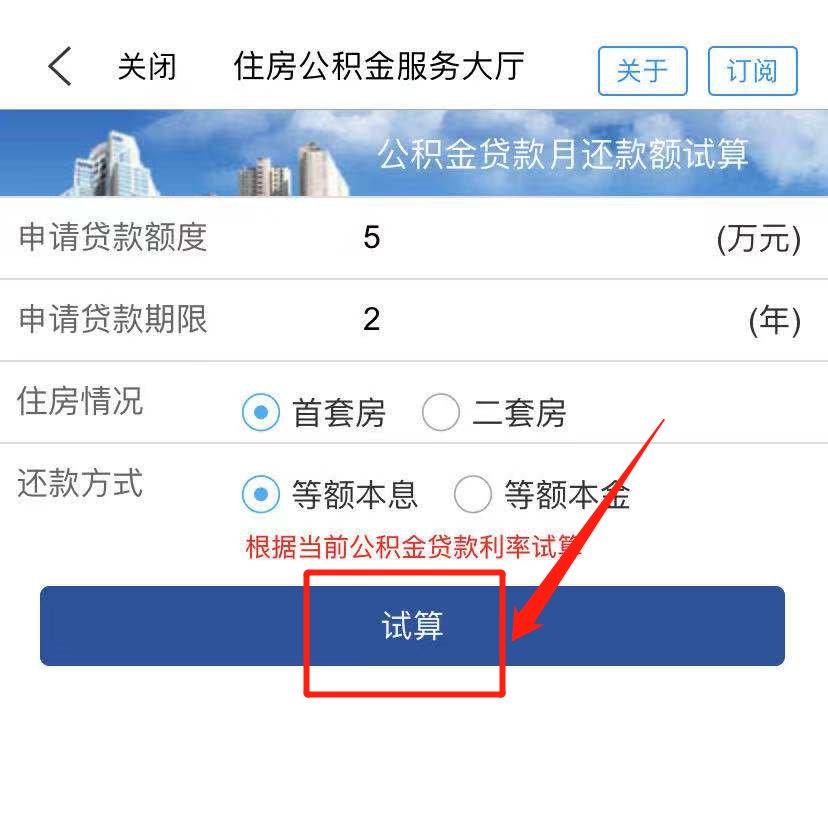Image resolution: width=828 pixels, height=839 pixels.
Task: Tap 关闭 to close the page
Action: (147, 68)
